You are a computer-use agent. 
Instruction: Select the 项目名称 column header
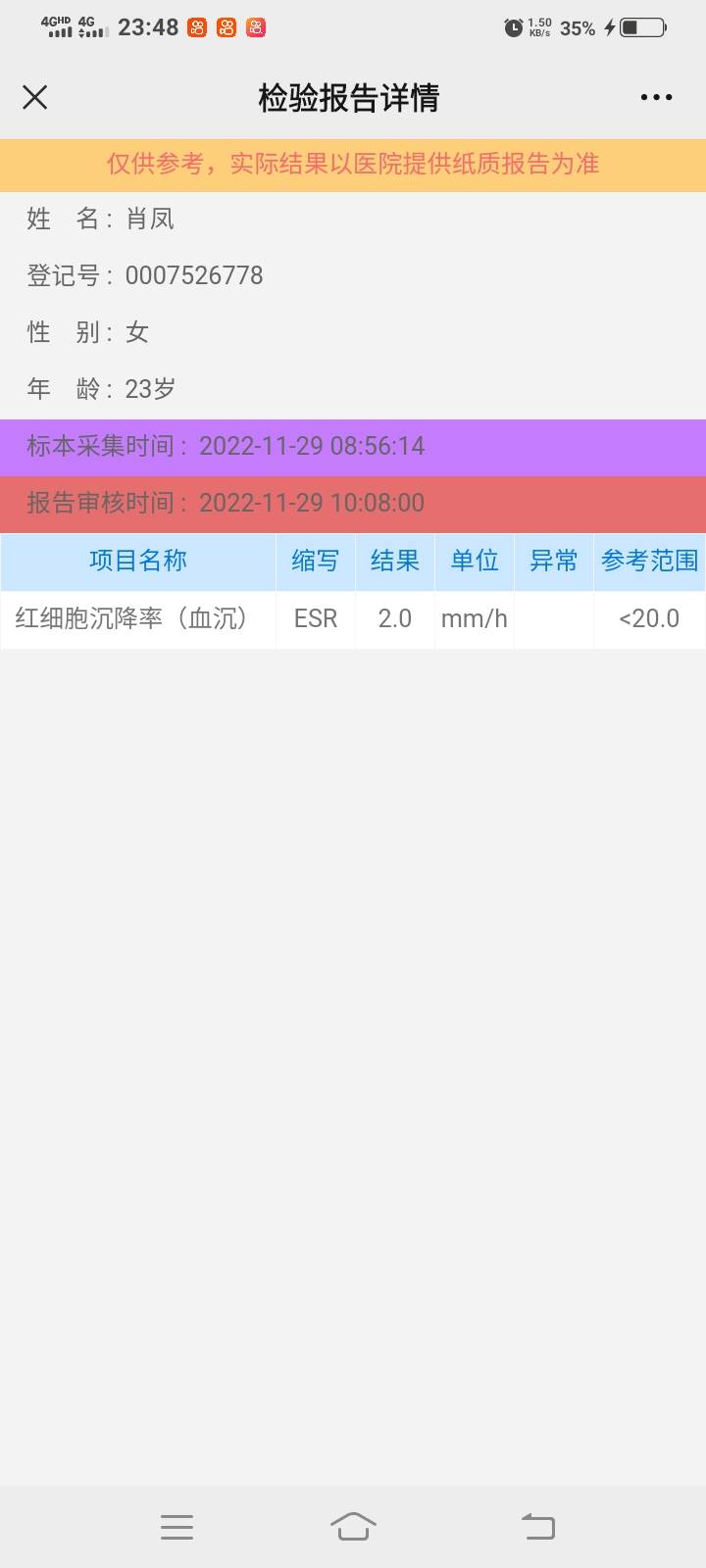pyautogui.click(x=137, y=562)
